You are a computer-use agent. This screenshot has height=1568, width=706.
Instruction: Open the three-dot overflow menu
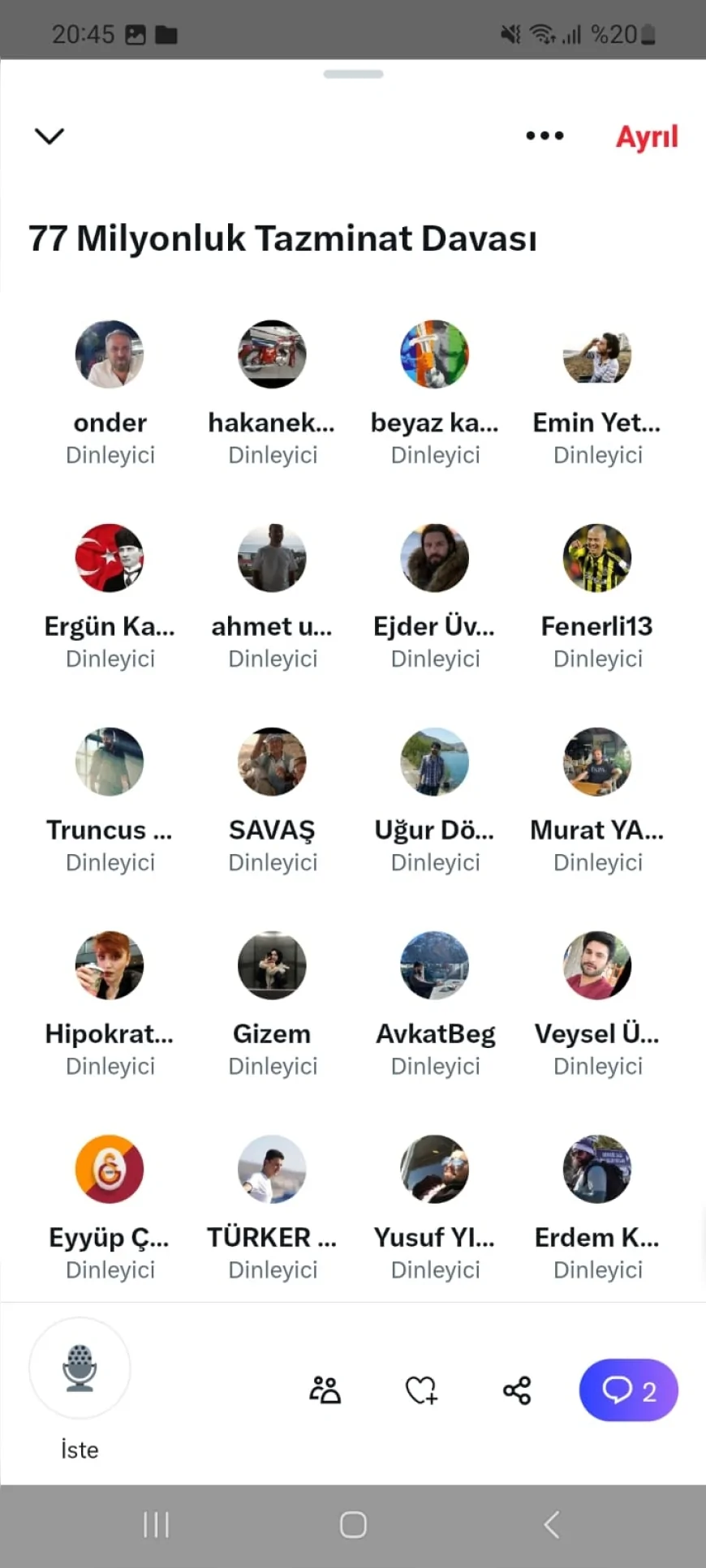[x=545, y=135]
